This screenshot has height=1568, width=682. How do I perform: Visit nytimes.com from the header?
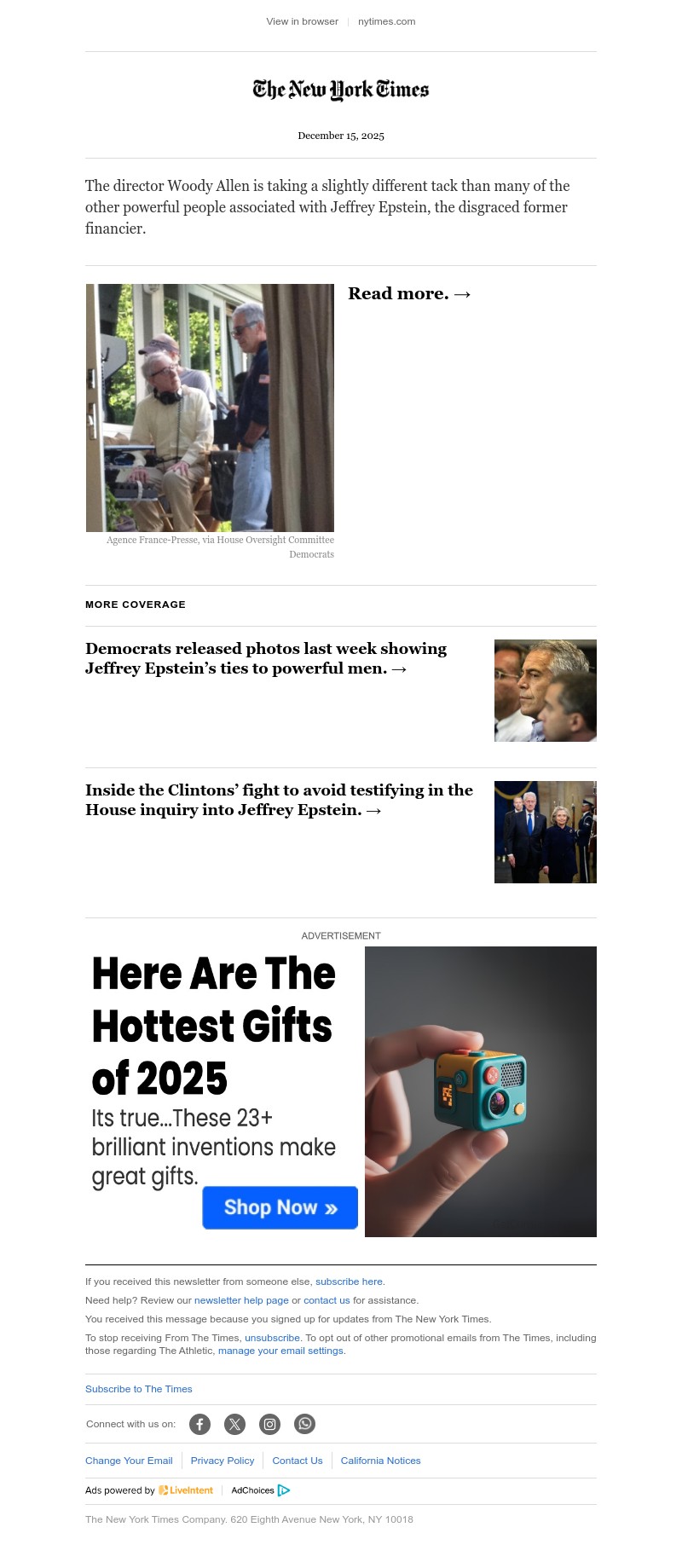click(x=386, y=21)
